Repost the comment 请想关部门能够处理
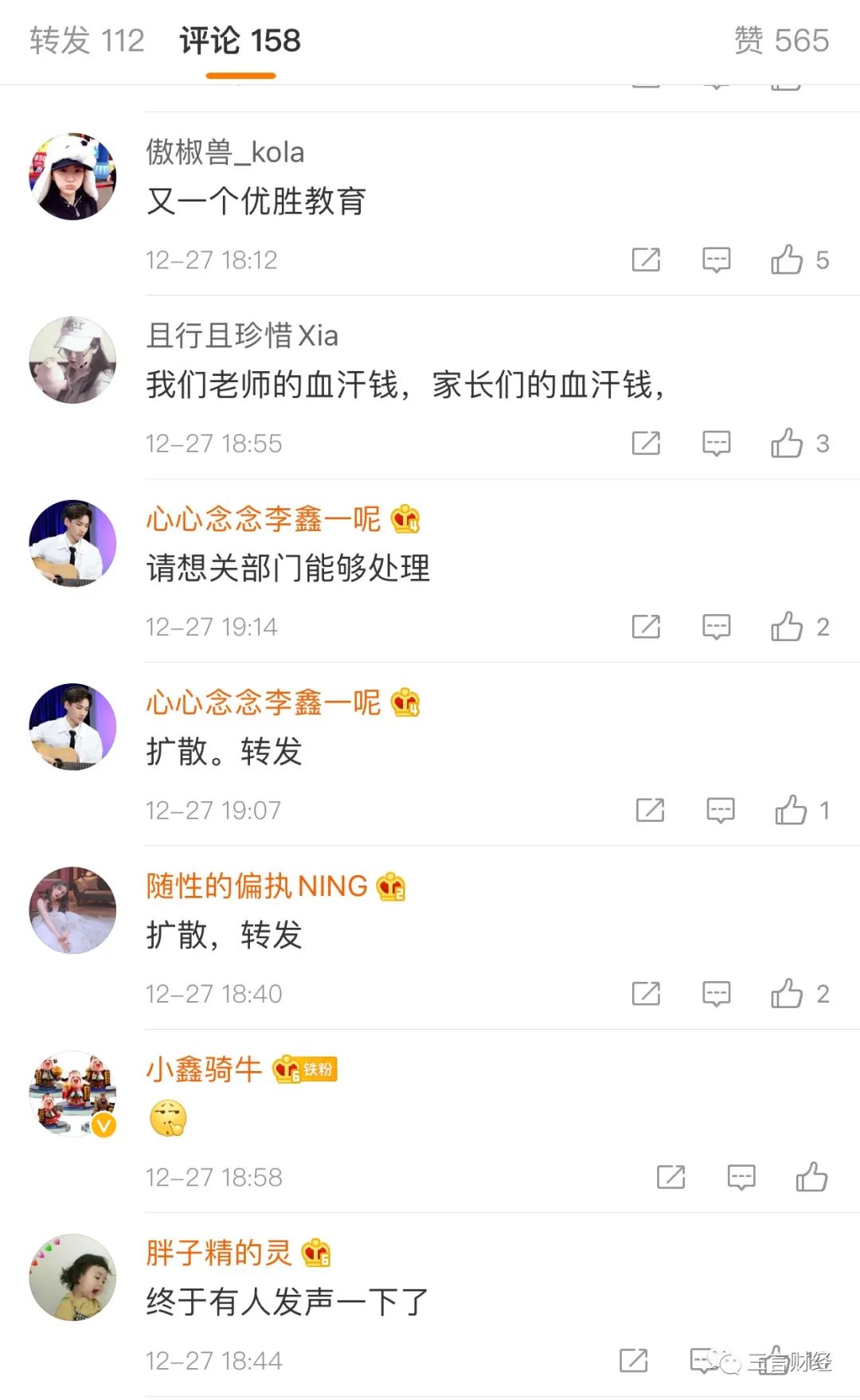This screenshot has width=860, height=1400. pos(646,628)
